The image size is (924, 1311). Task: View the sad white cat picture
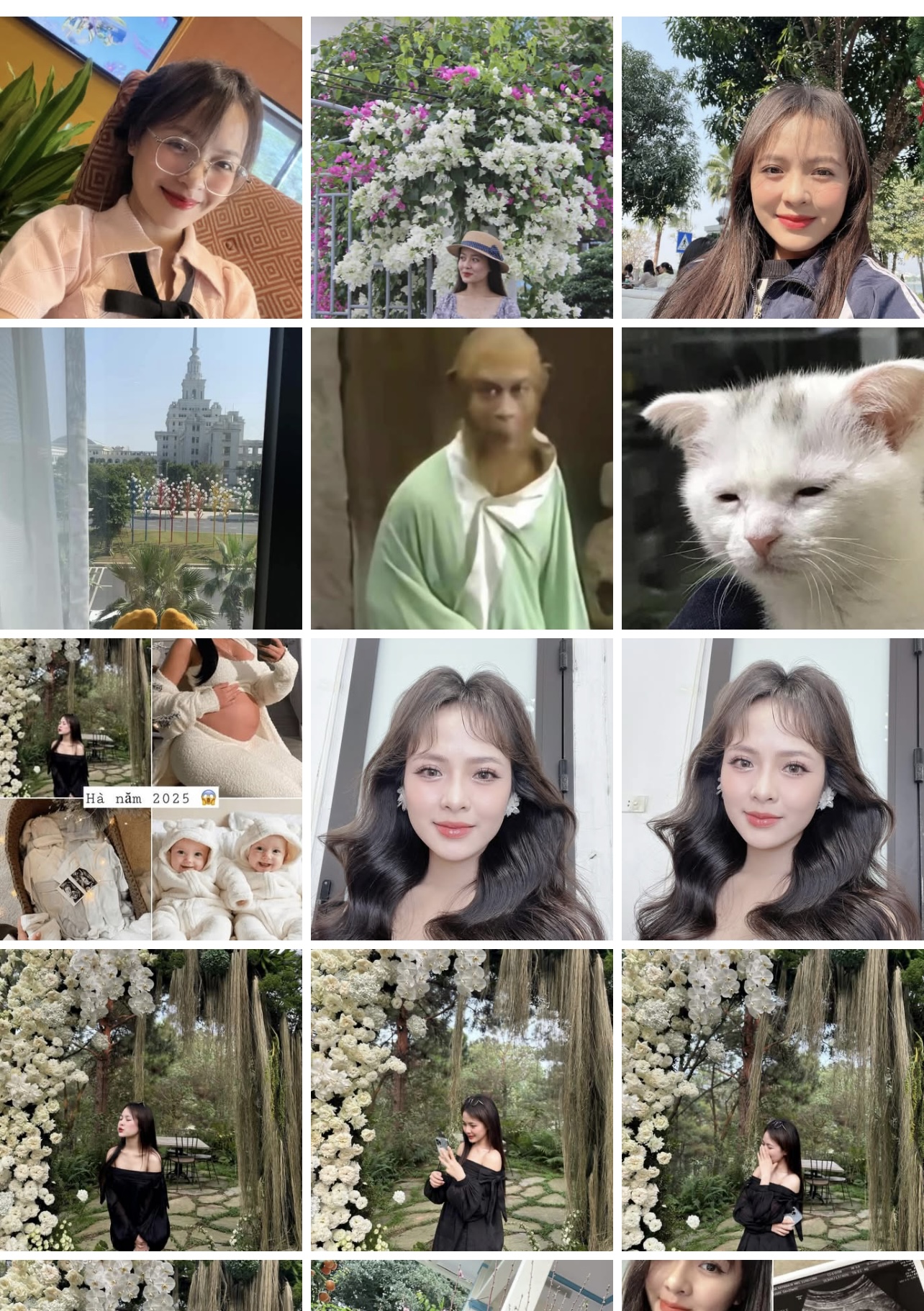tap(772, 478)
